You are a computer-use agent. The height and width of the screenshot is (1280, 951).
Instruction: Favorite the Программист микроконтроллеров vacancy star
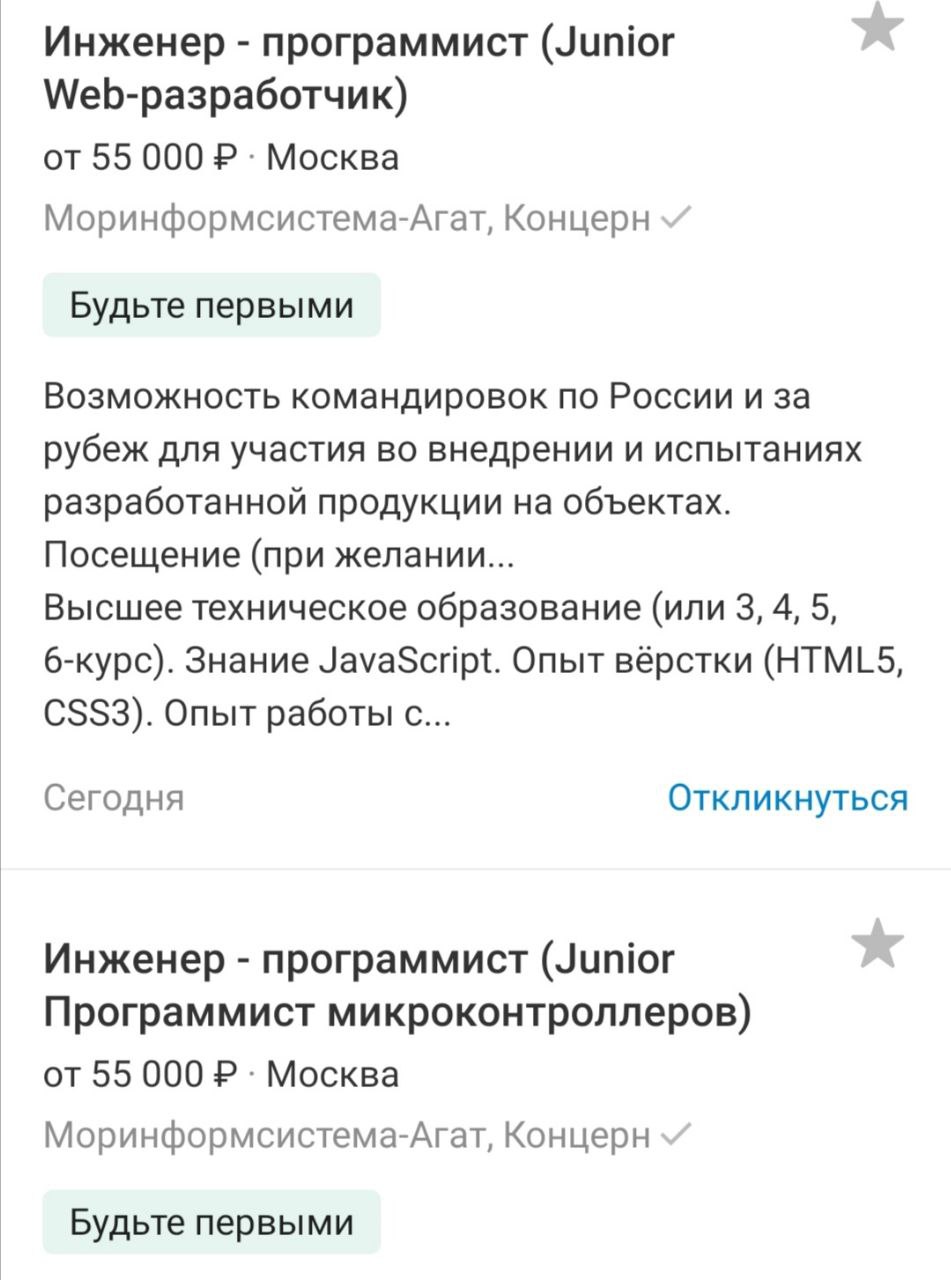pyautogui.click(x=880, y=945)
